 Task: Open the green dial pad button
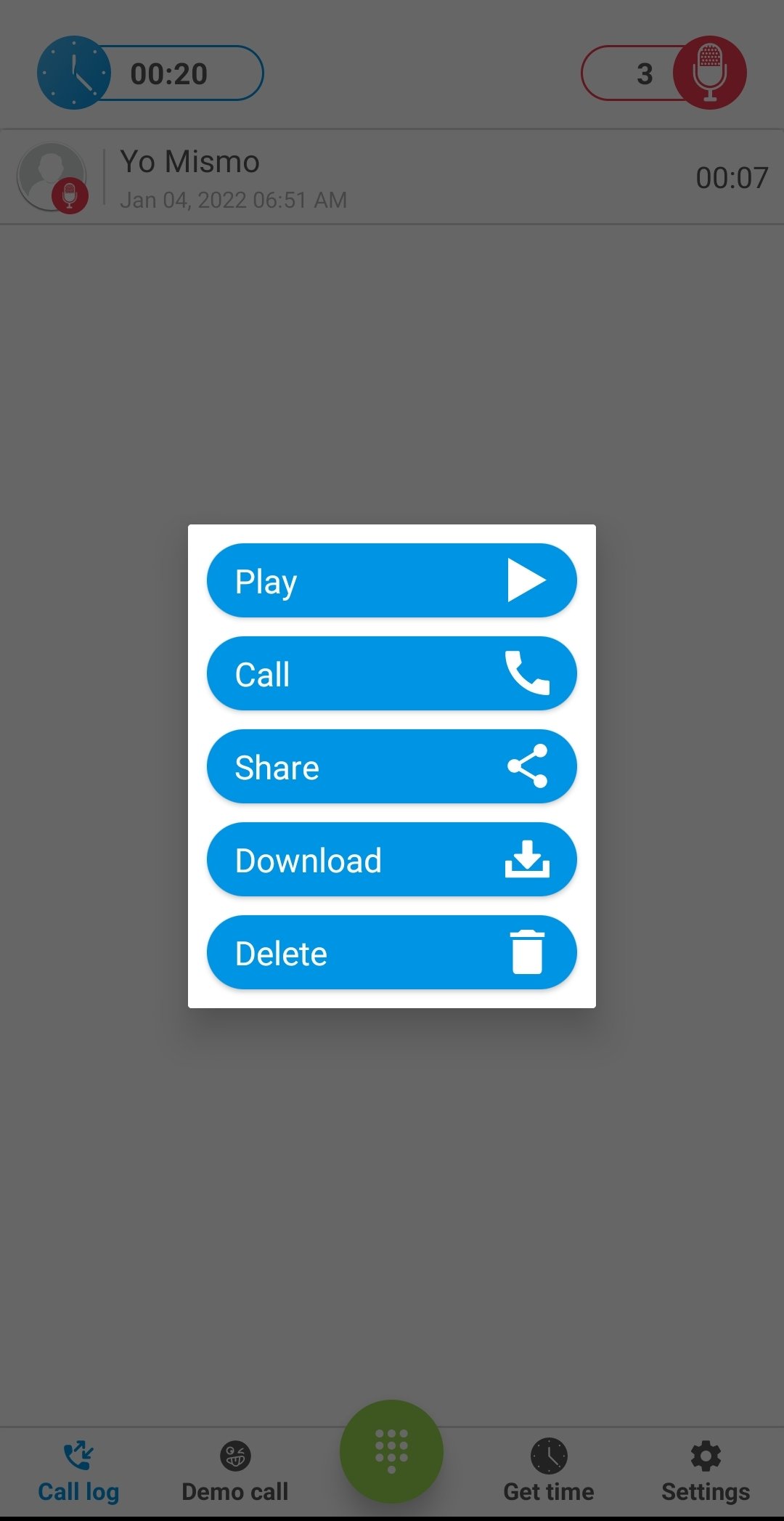coord(391,1451)
